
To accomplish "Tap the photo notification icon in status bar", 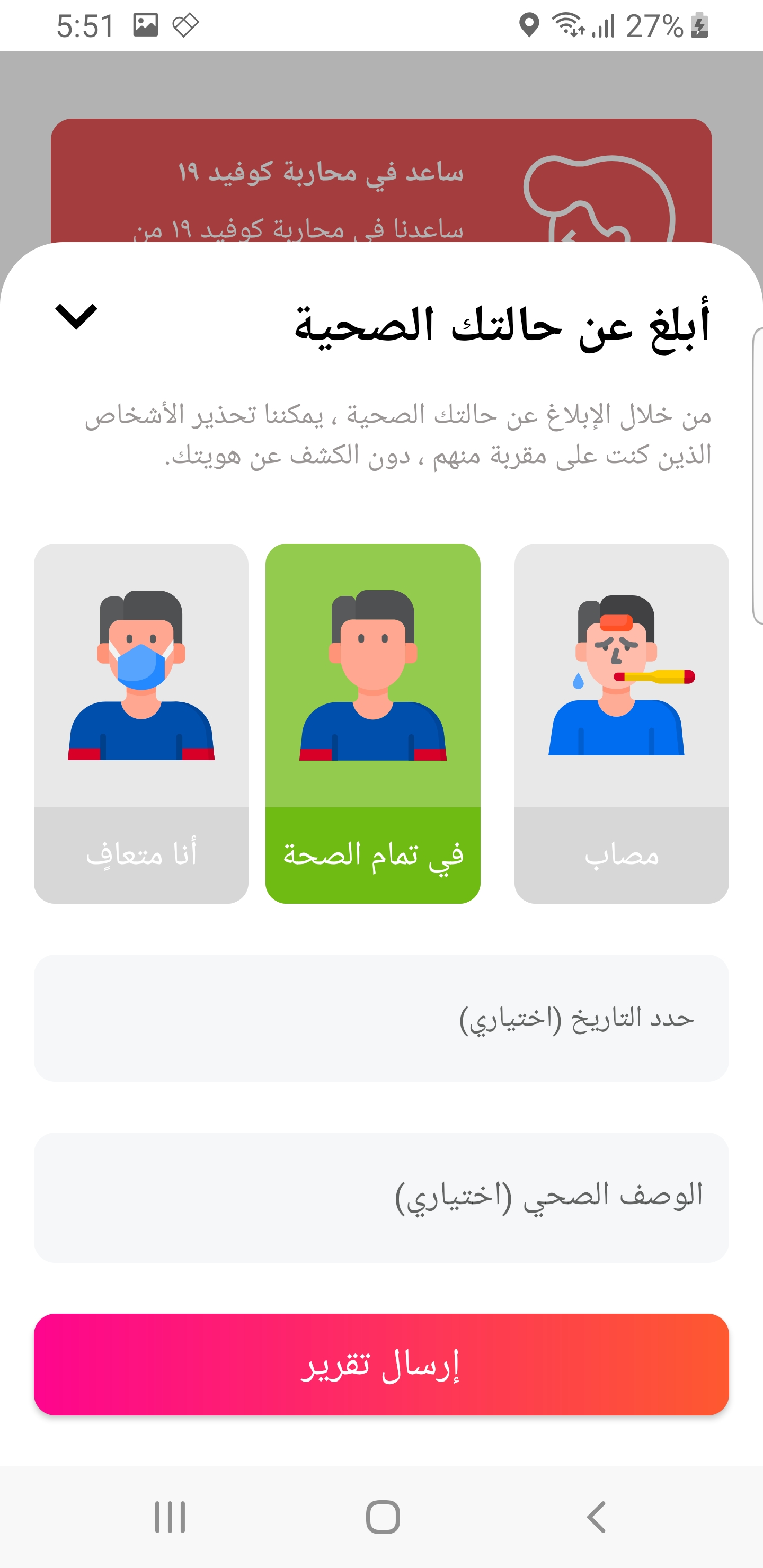I will click(146, 25).
